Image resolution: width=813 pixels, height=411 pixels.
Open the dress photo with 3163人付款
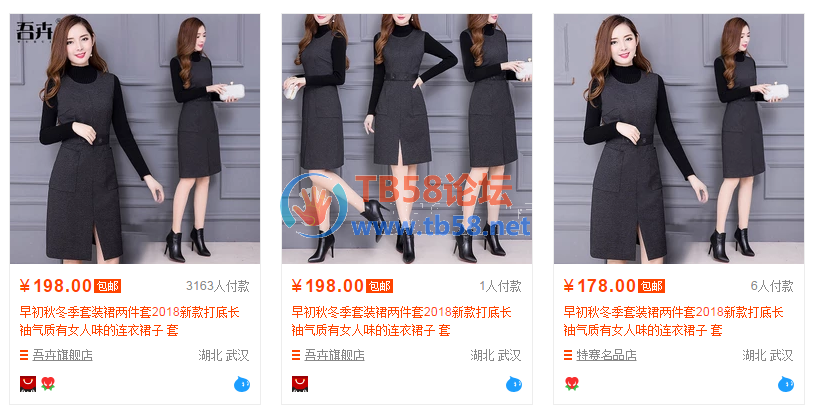click(135, 138)
